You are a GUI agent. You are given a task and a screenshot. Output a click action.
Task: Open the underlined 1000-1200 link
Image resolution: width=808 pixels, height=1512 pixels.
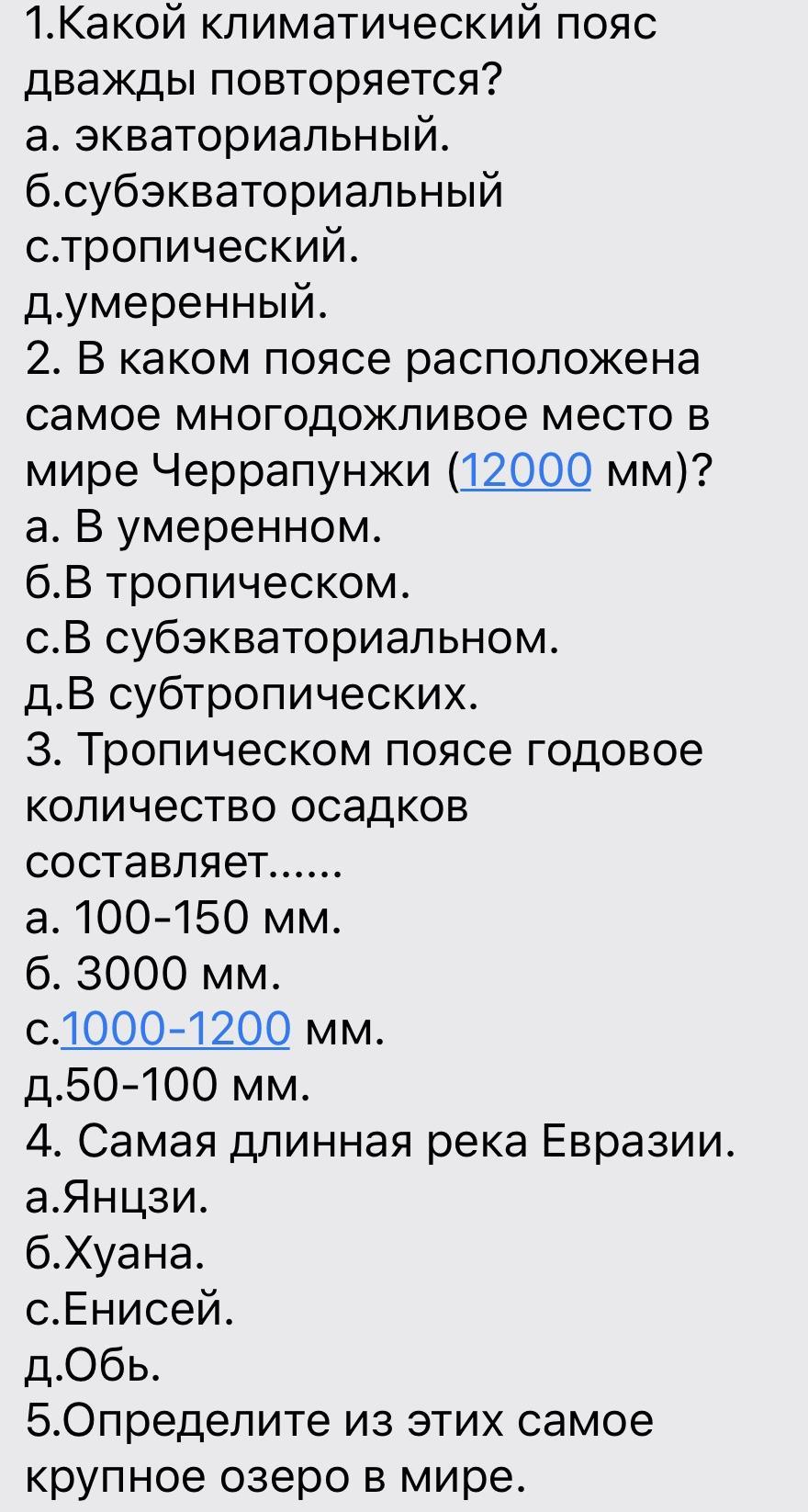175,1028
